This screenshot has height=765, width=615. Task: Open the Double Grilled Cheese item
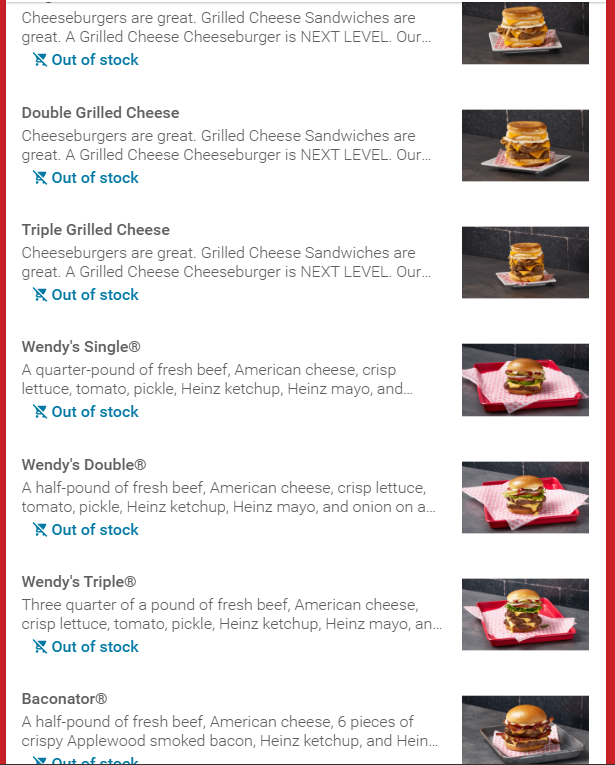tap(100, 113)
